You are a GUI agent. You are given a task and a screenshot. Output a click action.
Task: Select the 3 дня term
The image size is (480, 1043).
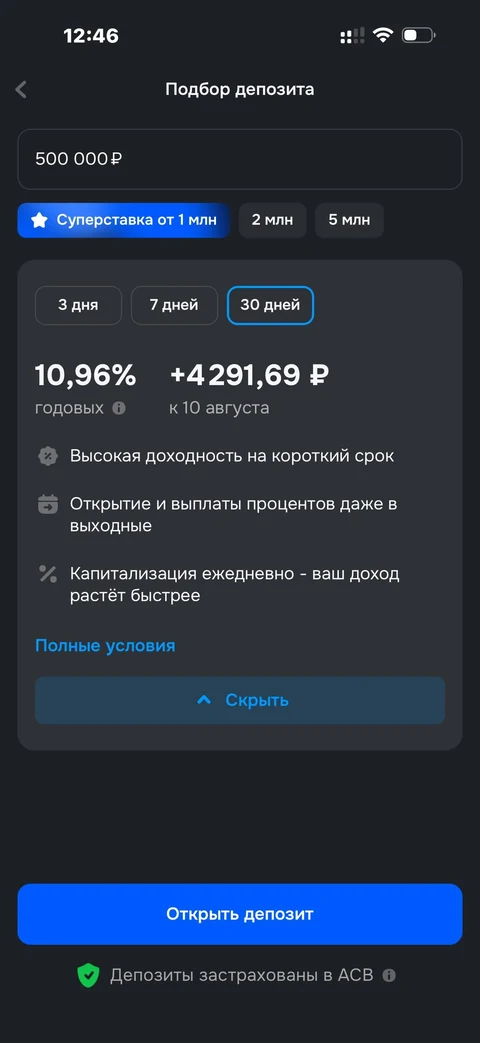(x=78, y=305)
